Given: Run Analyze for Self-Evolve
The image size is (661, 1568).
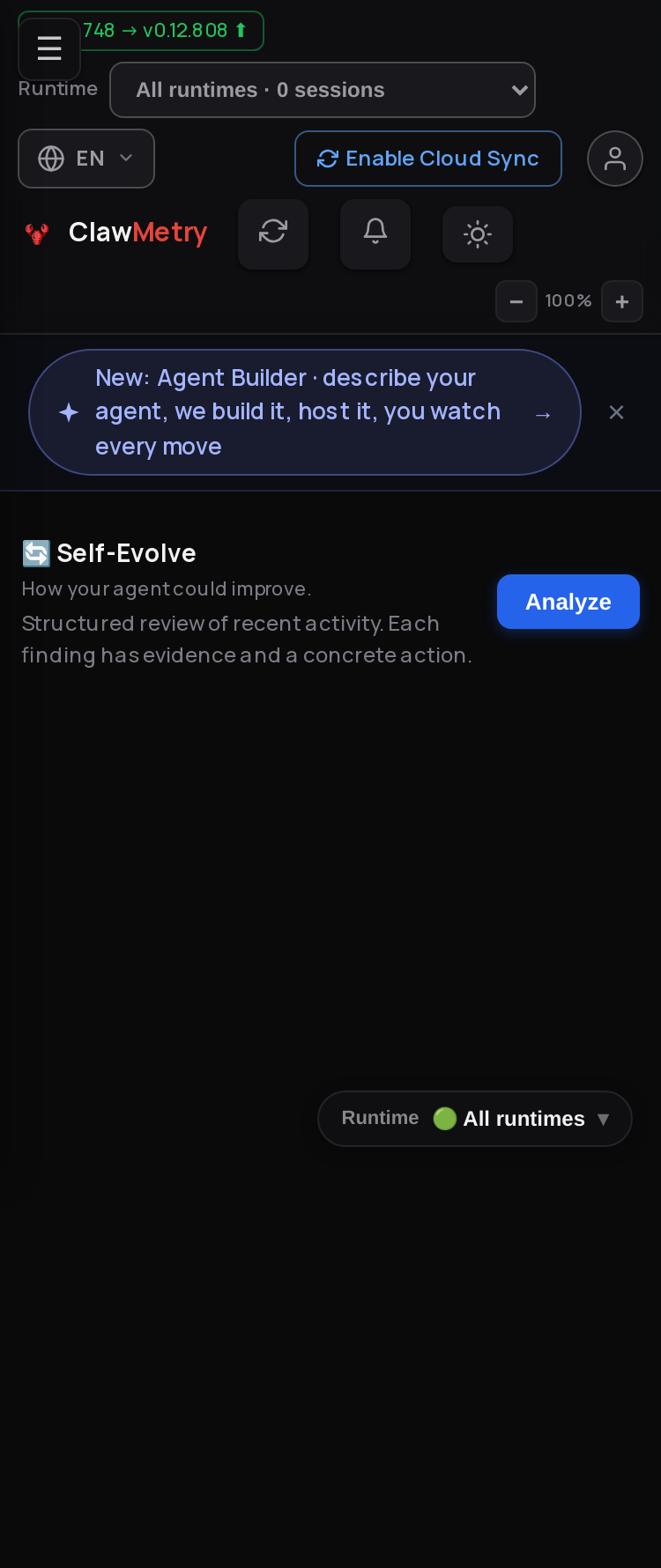Looking at the screenshot, I should [568, 602].
